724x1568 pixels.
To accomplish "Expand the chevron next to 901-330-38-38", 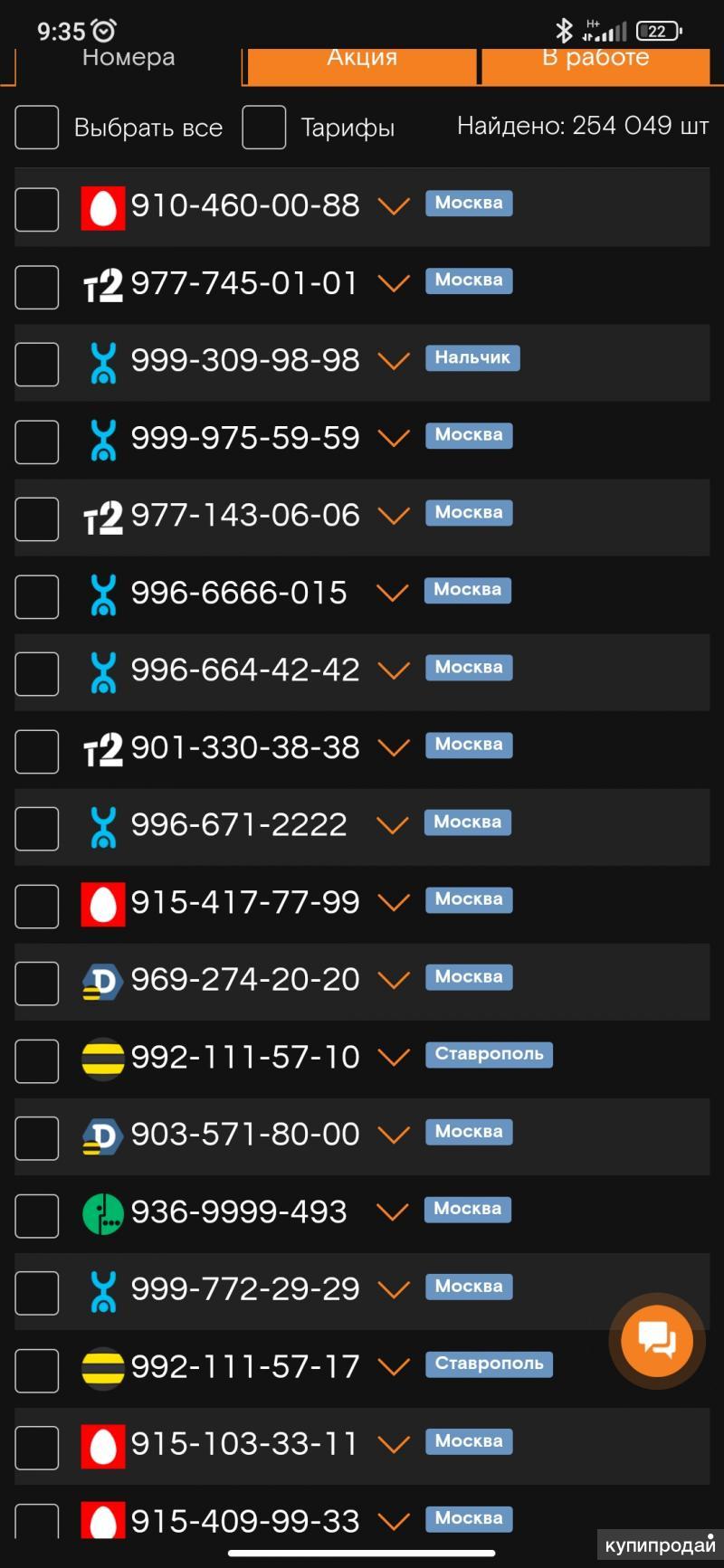I will pyautogui.click(x=394, y=748).
